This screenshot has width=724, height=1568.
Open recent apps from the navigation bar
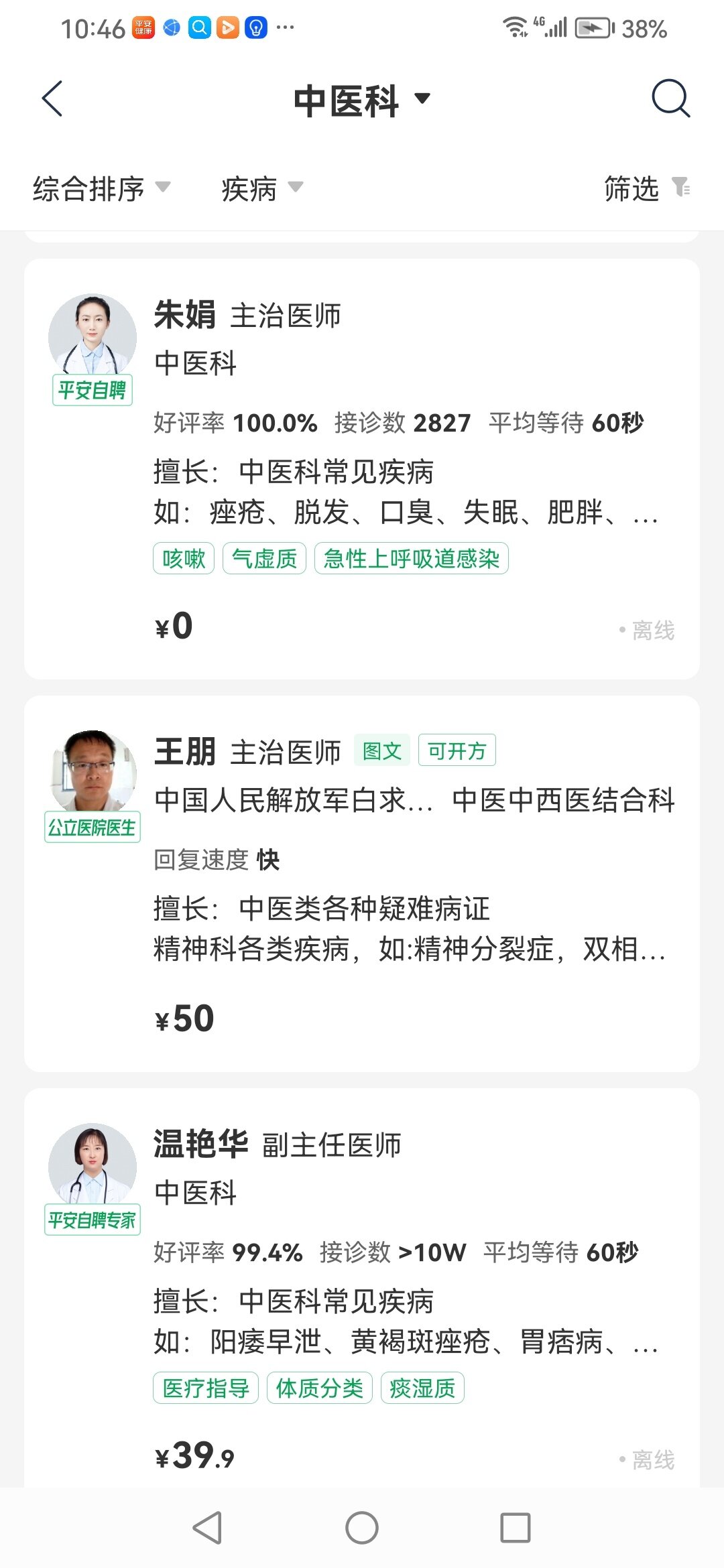pyautogui.click(x=515, y=1528)
